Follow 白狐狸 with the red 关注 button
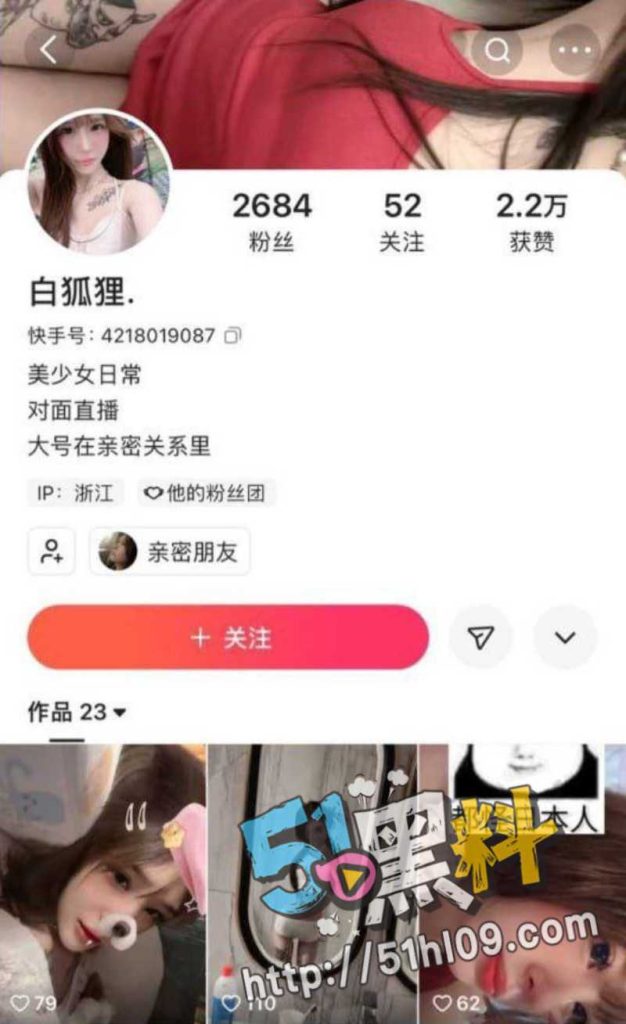Viewport: 626px width, 1024px height. click(x=228, y=637)
